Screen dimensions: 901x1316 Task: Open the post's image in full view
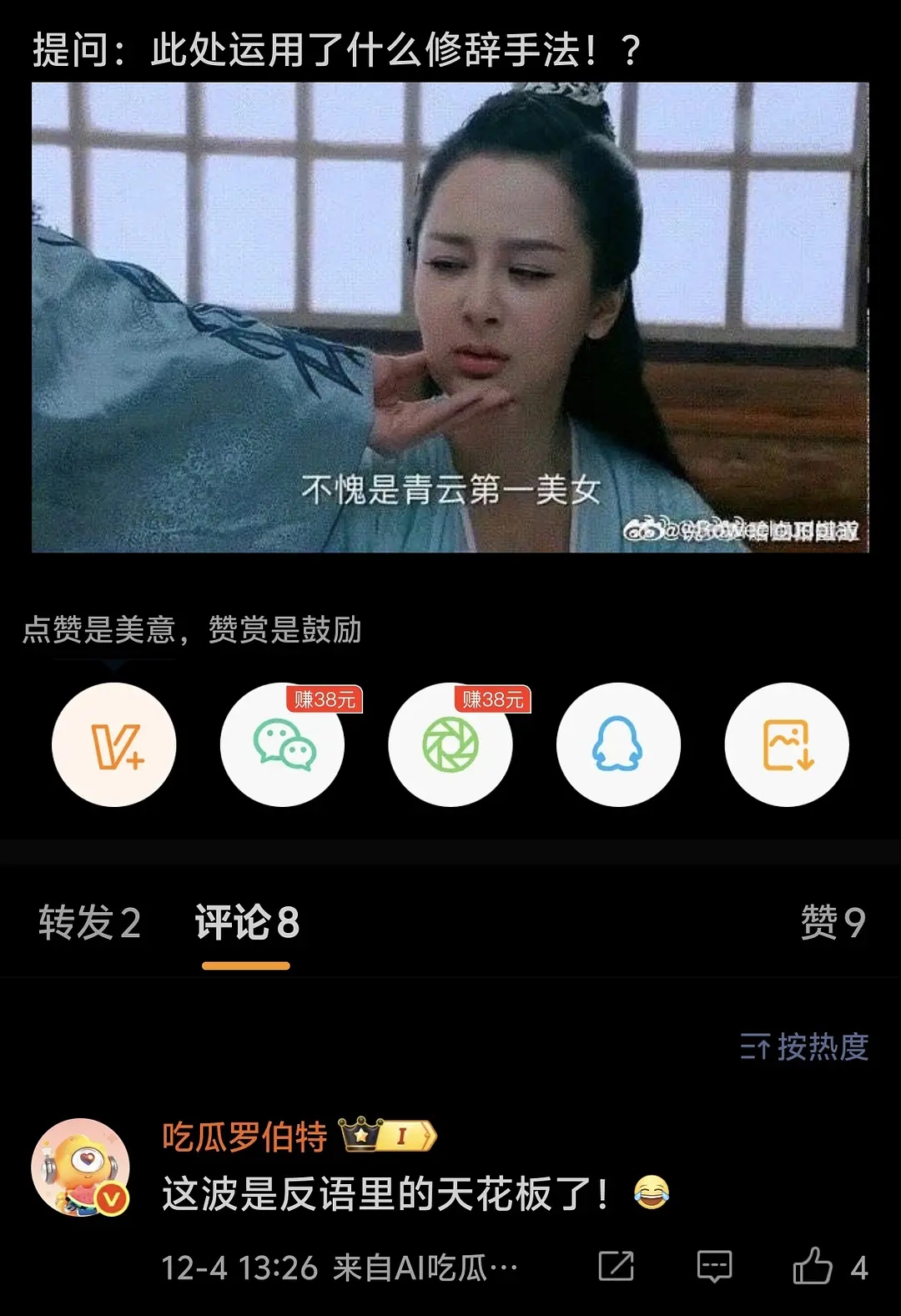point(450,317)
